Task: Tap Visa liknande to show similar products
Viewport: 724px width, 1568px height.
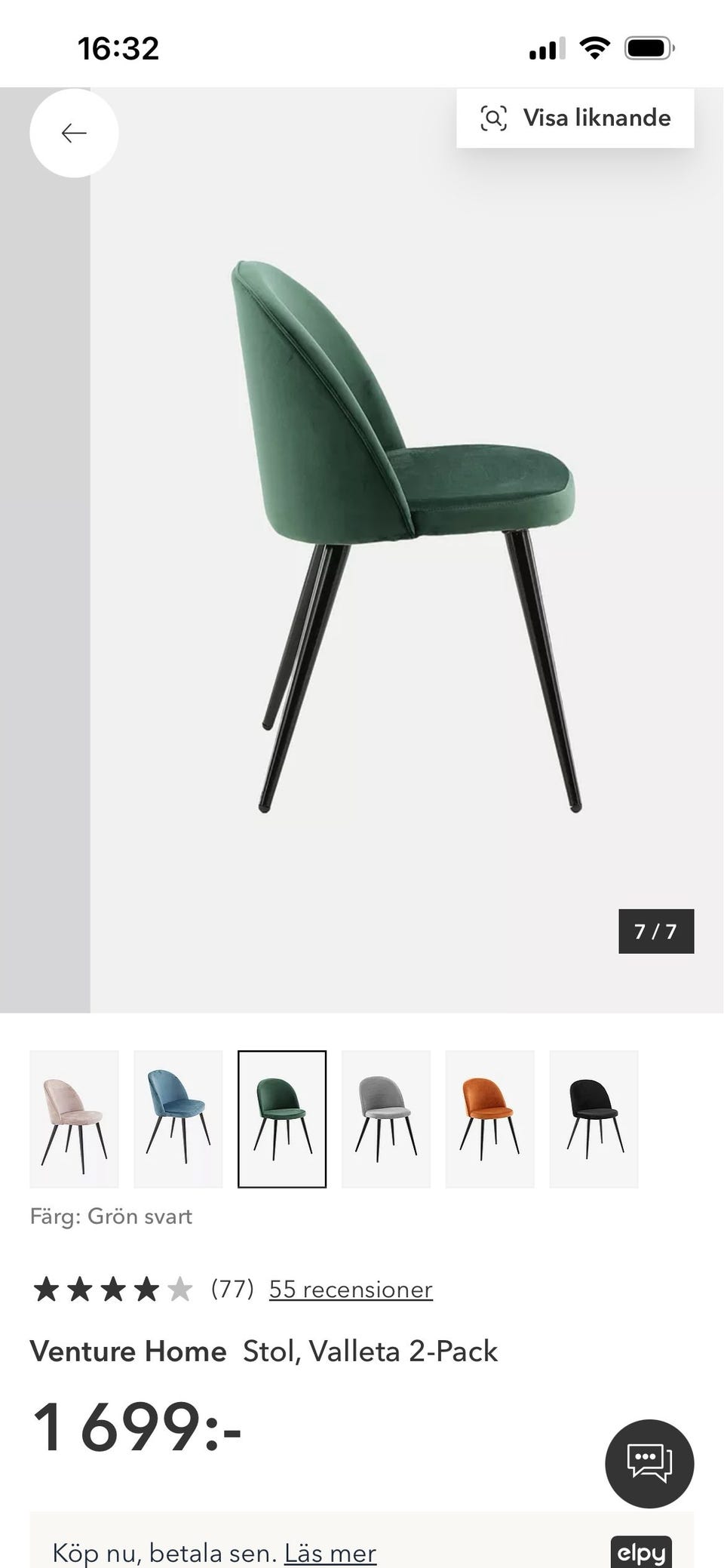Action: [575, 118]
